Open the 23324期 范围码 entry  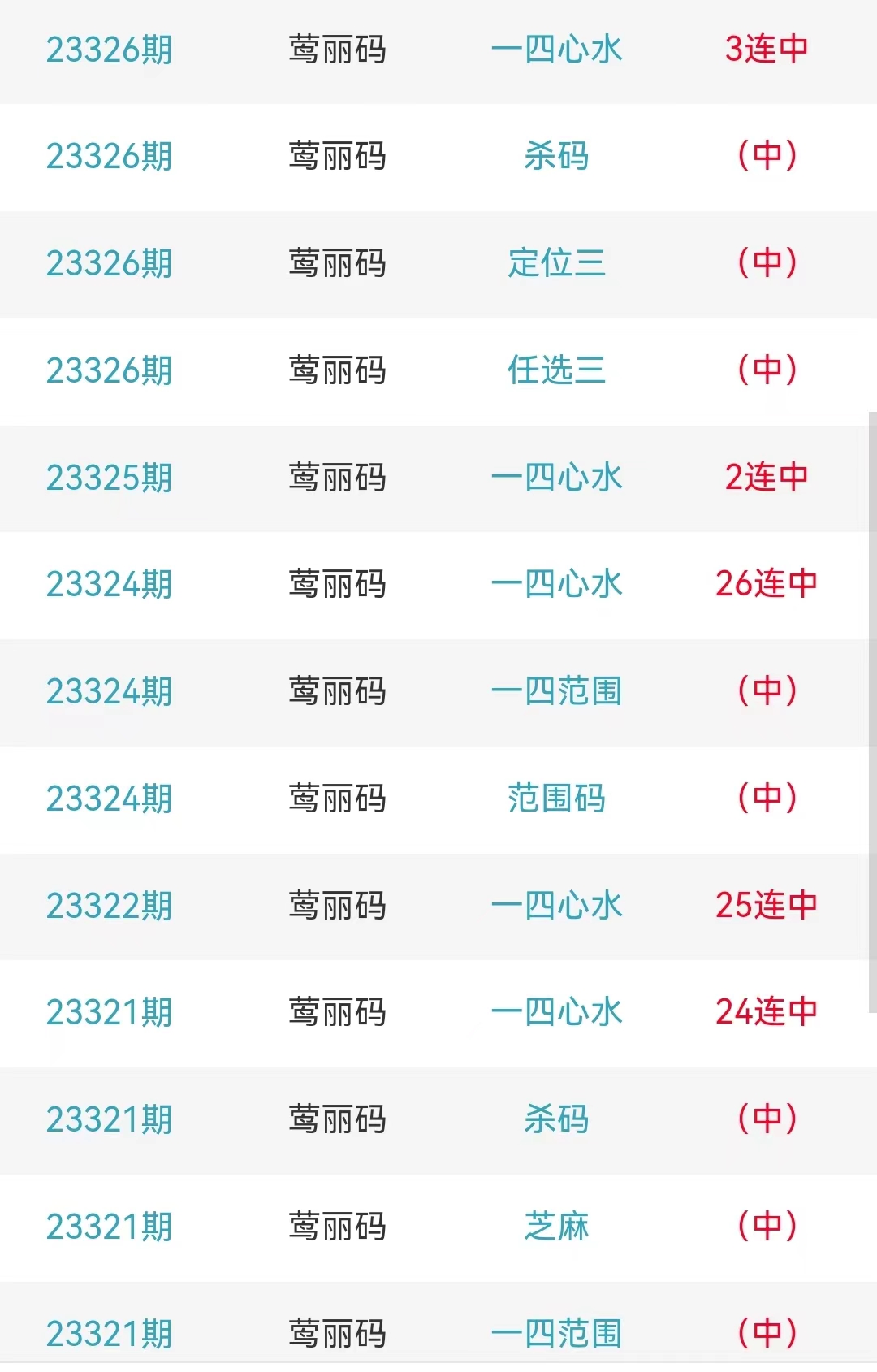click(x=556, y=799)
